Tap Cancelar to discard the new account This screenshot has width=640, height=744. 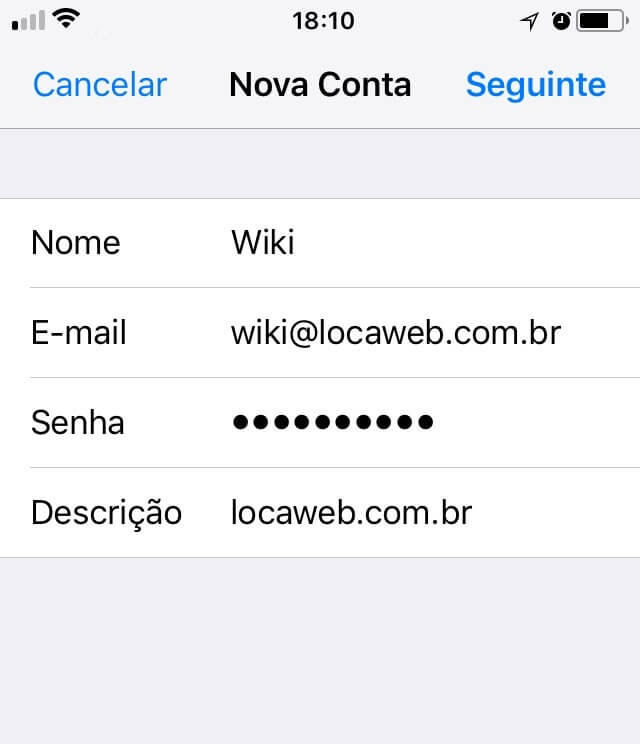(100, 85)
